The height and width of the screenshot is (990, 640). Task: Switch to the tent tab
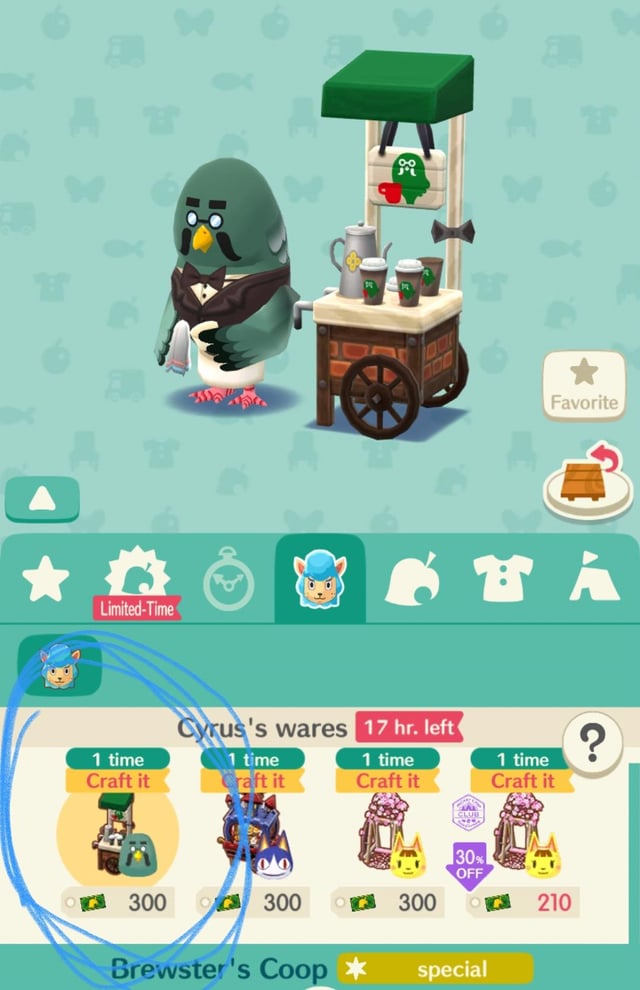pyautogui.click(x=594, y=580)
